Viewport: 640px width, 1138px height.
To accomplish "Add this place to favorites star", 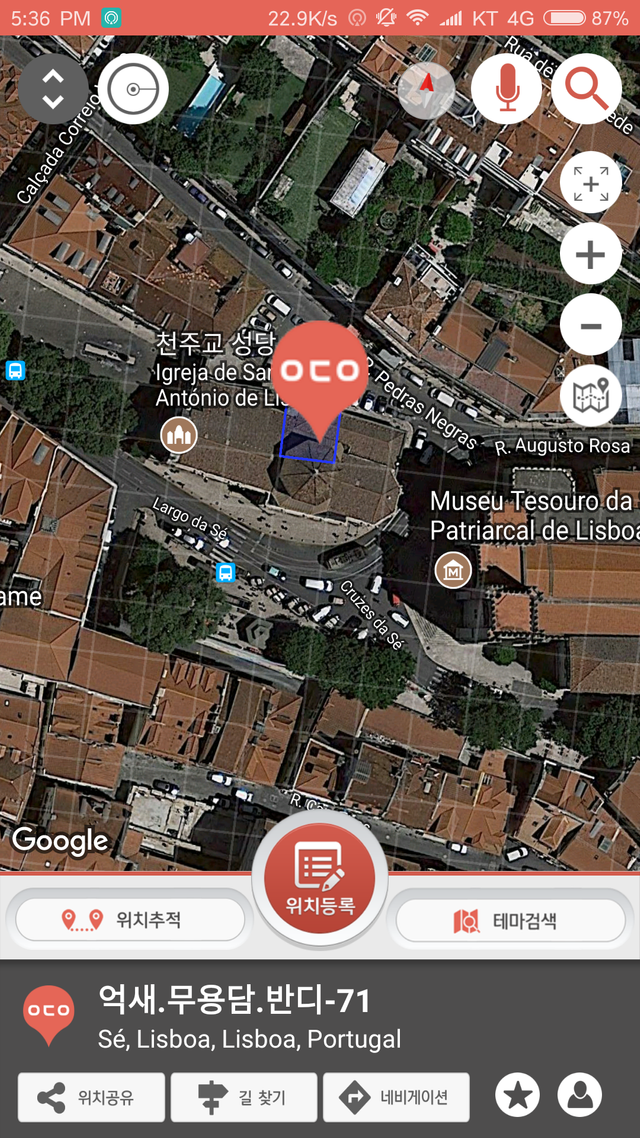I will click(x=517, y=1095).
